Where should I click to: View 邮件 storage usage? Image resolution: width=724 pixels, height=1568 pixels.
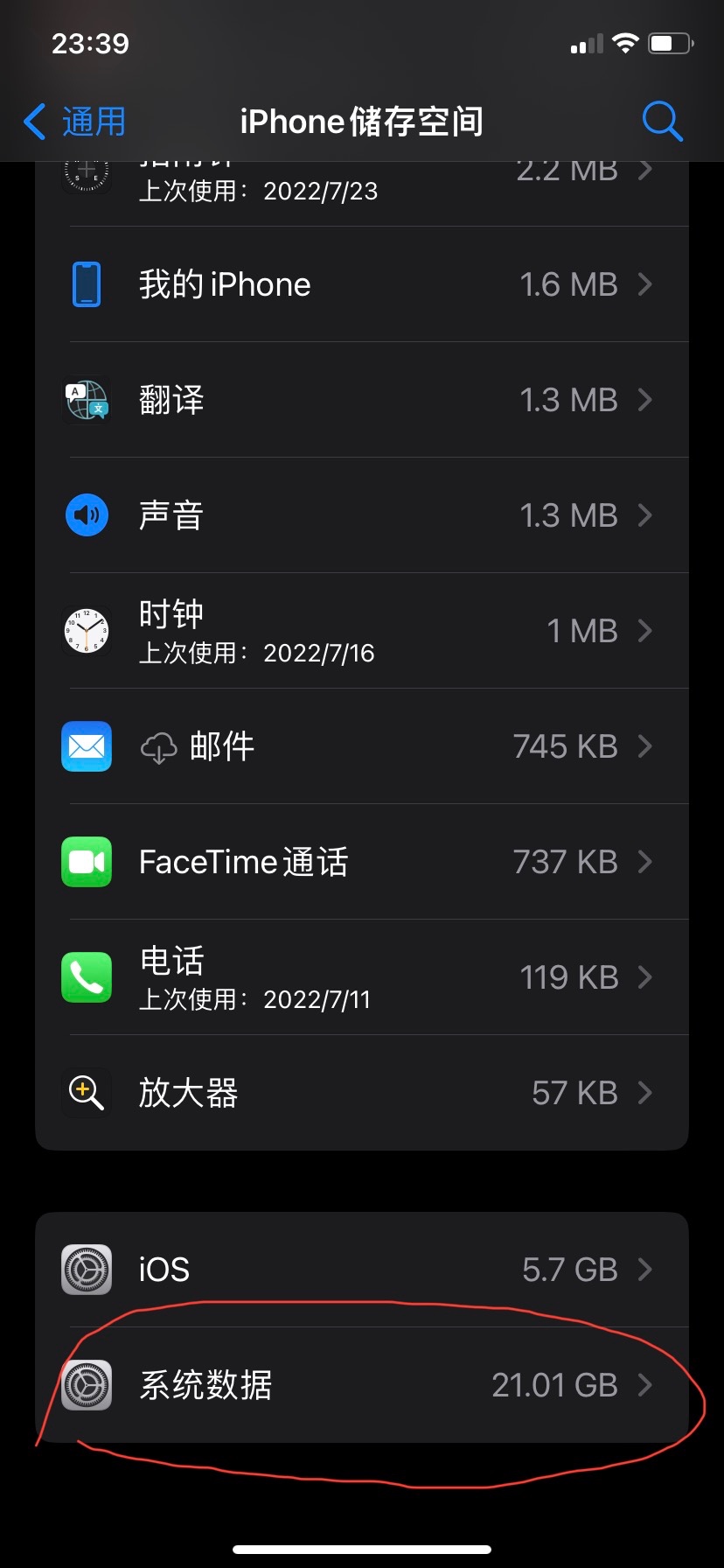coord(362,746)
